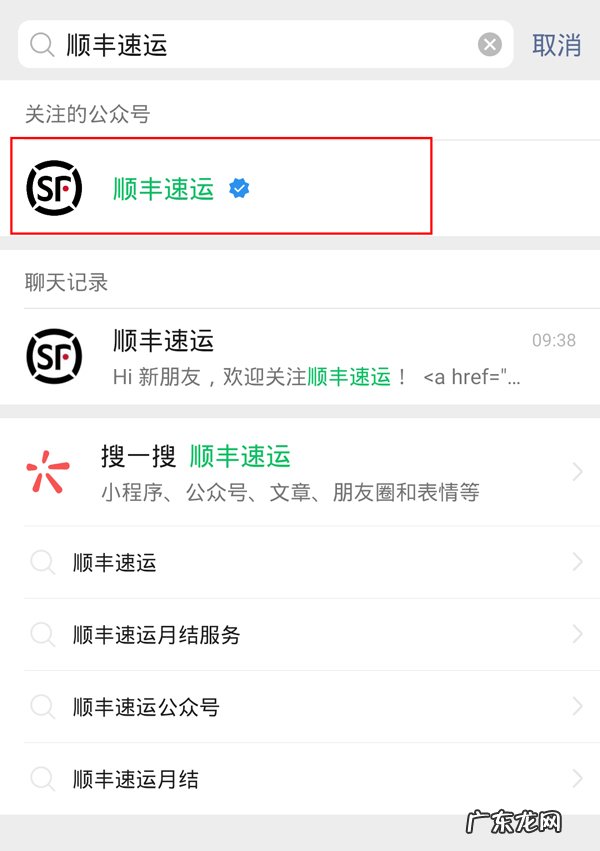Viewport: 600px width, 851px height.
Task: Open the followed official account 顺丰速运
Action: click(x=220, y=188)
